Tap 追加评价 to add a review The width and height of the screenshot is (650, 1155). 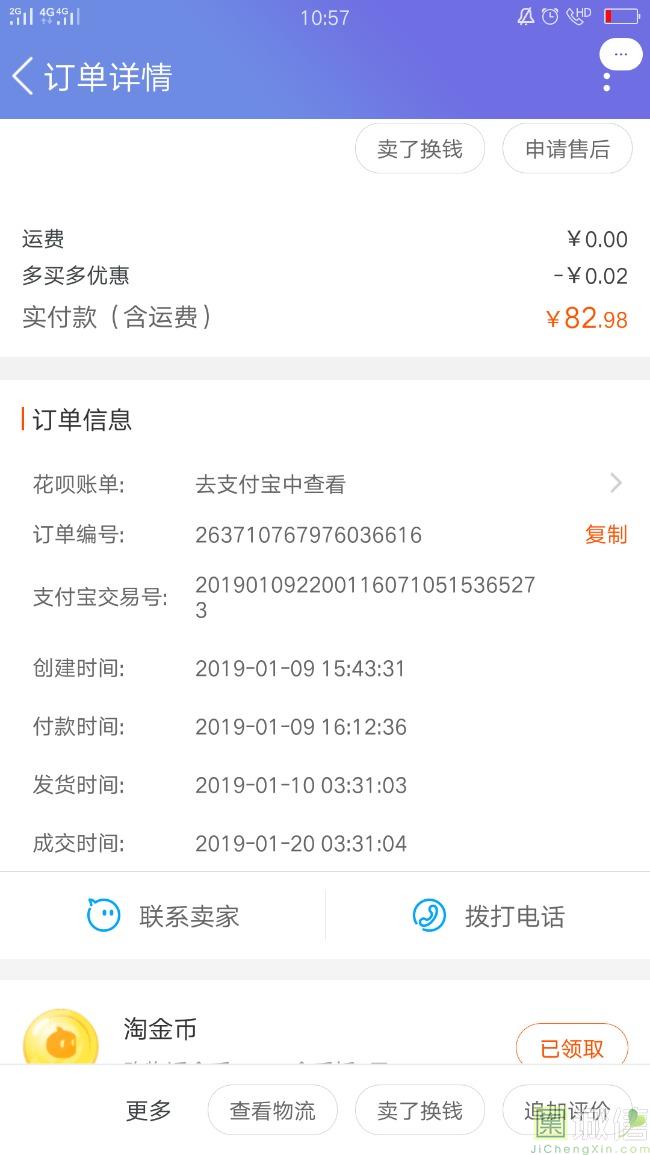[567, 1110]
